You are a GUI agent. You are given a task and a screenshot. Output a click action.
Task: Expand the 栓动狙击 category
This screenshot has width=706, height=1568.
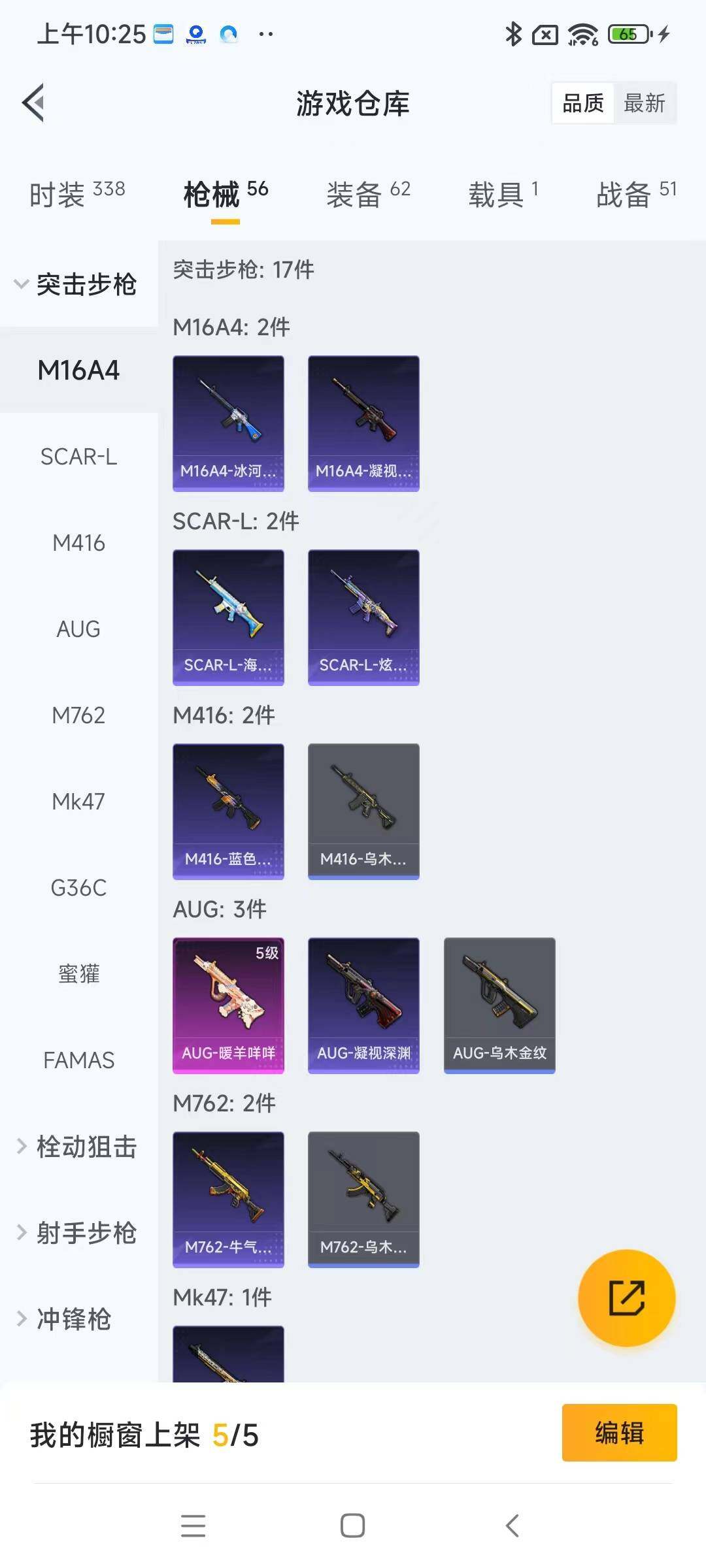click(78, 1147)
